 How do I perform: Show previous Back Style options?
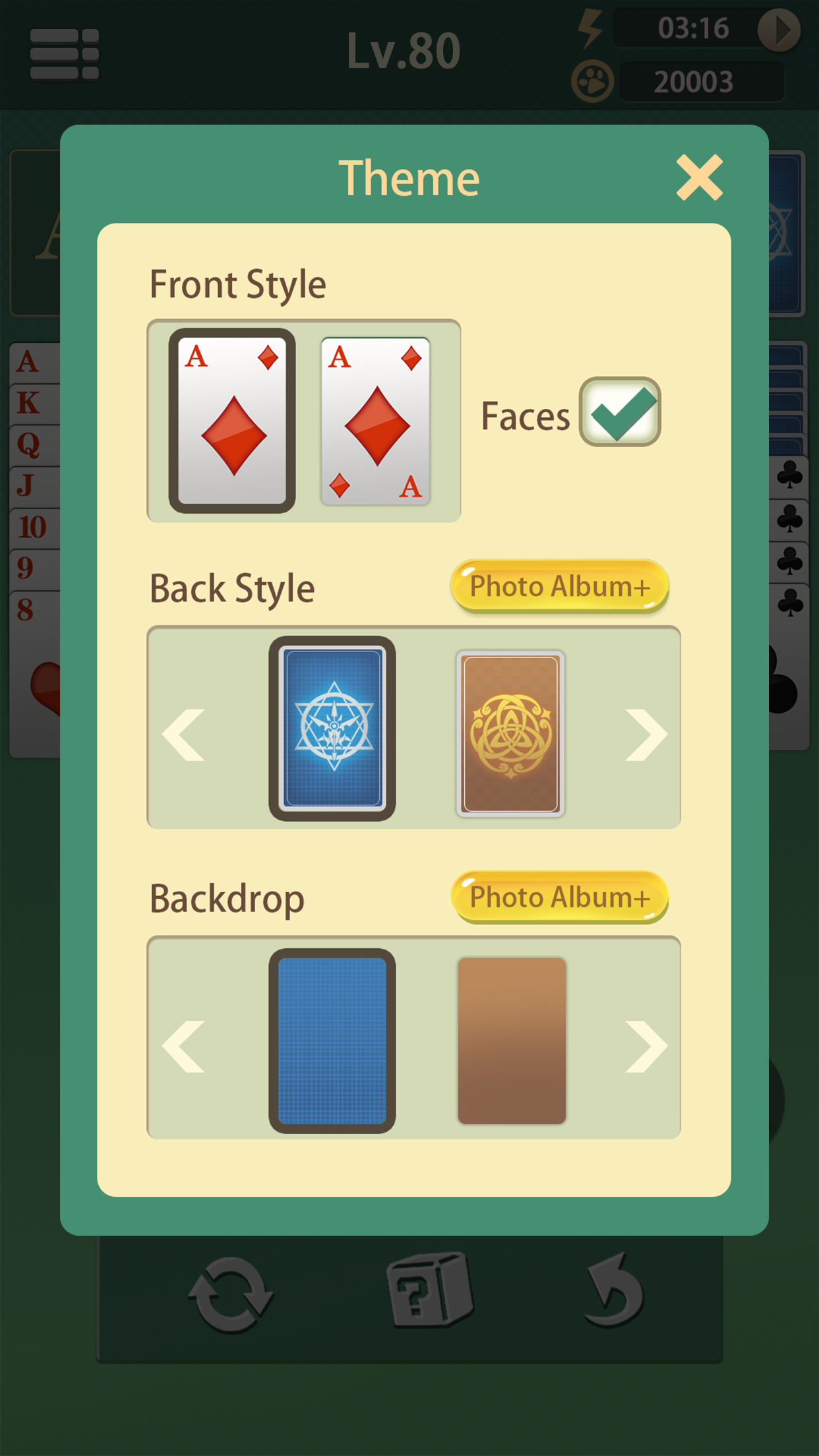[x=184, y=735]
